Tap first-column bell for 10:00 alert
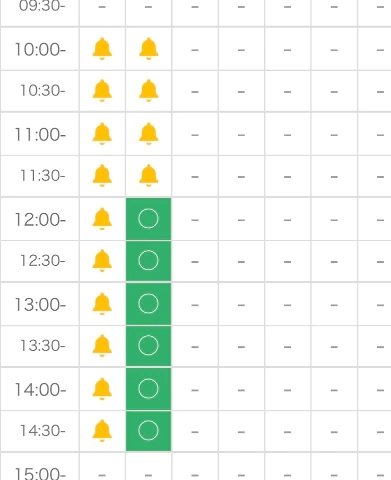The height and width of the screenshot is (480, 391). coord(102,49)
